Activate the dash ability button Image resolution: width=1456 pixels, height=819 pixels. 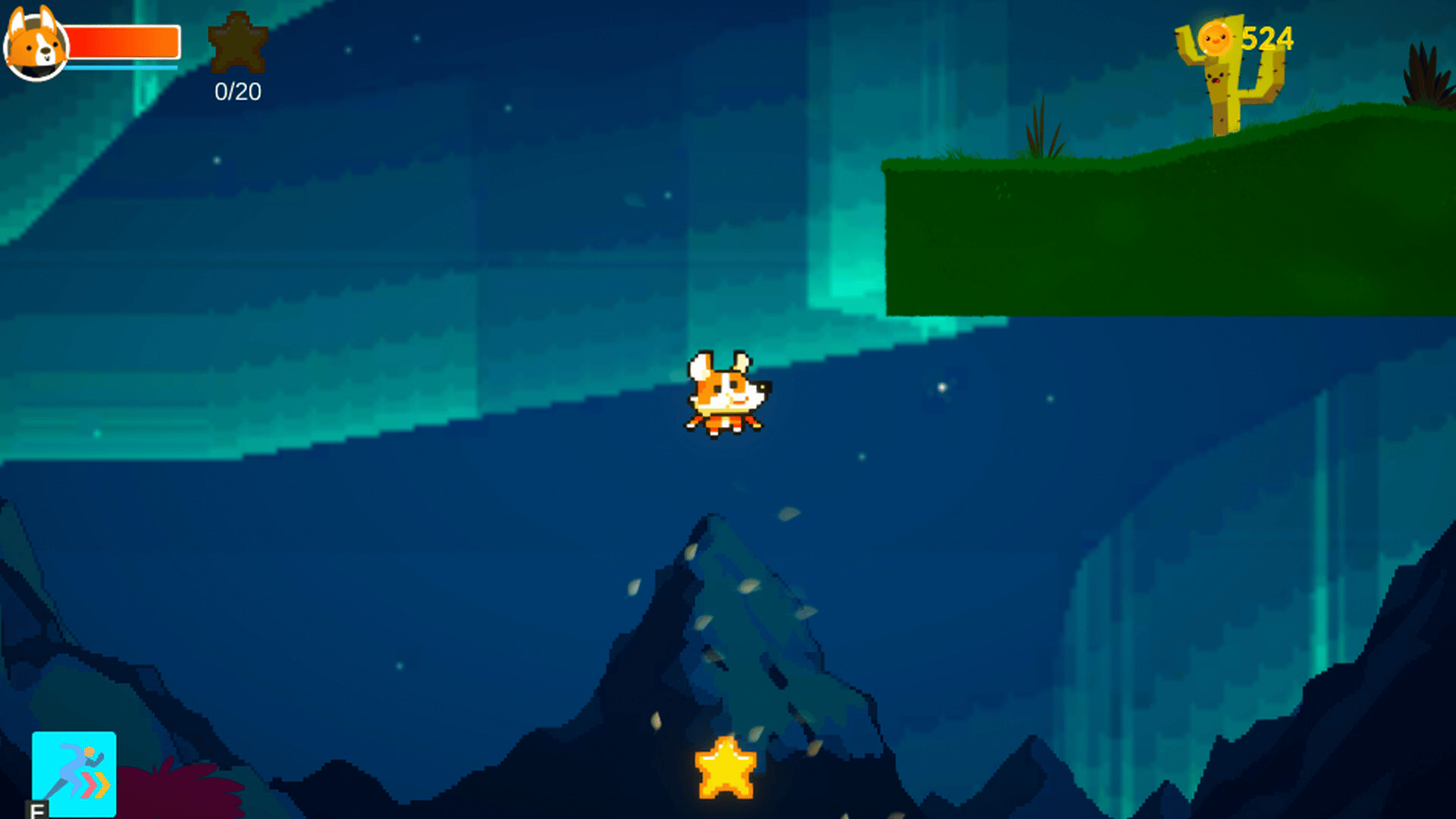74,773
